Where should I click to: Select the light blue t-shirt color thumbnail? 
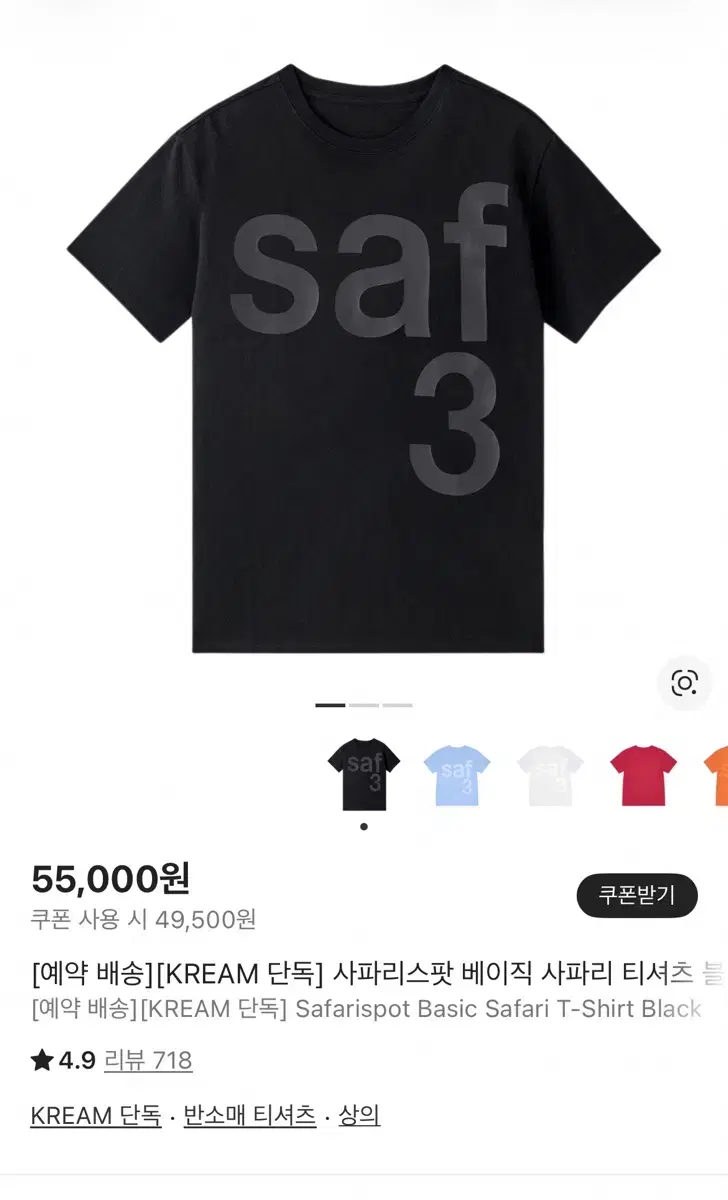pos(456,775)
